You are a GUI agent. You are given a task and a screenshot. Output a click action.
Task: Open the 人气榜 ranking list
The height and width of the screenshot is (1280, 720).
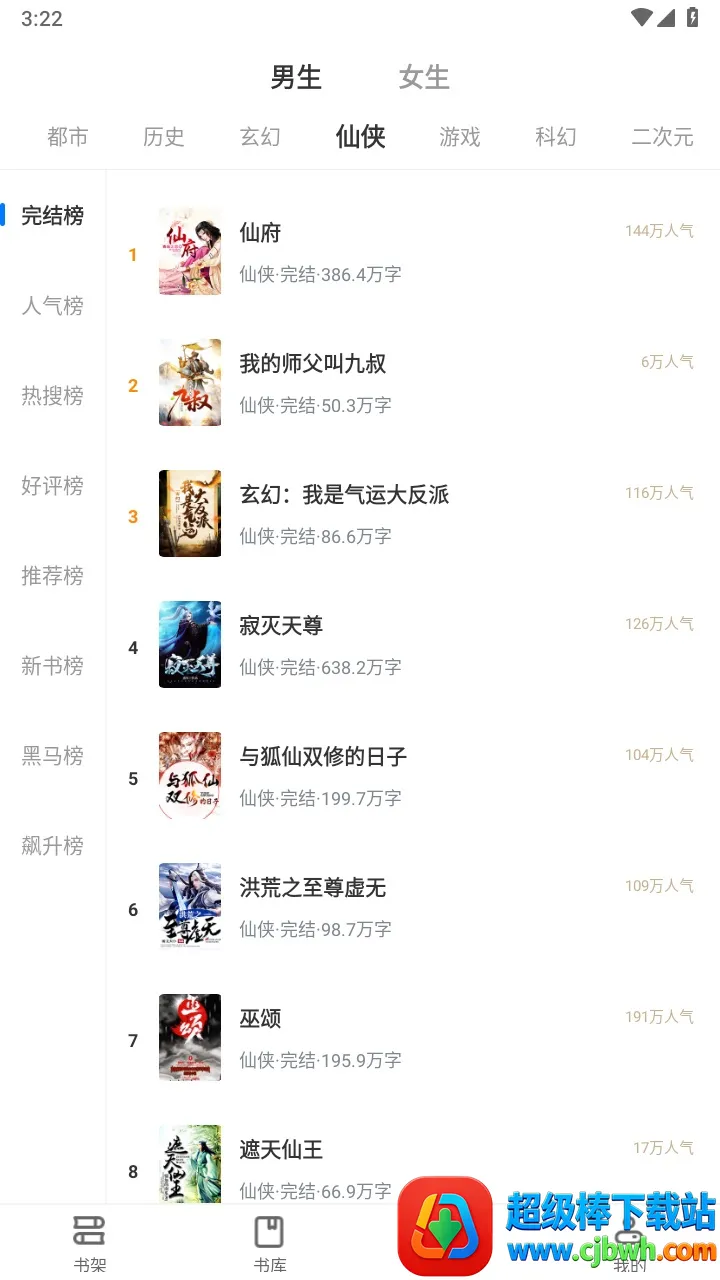[53, 306]
